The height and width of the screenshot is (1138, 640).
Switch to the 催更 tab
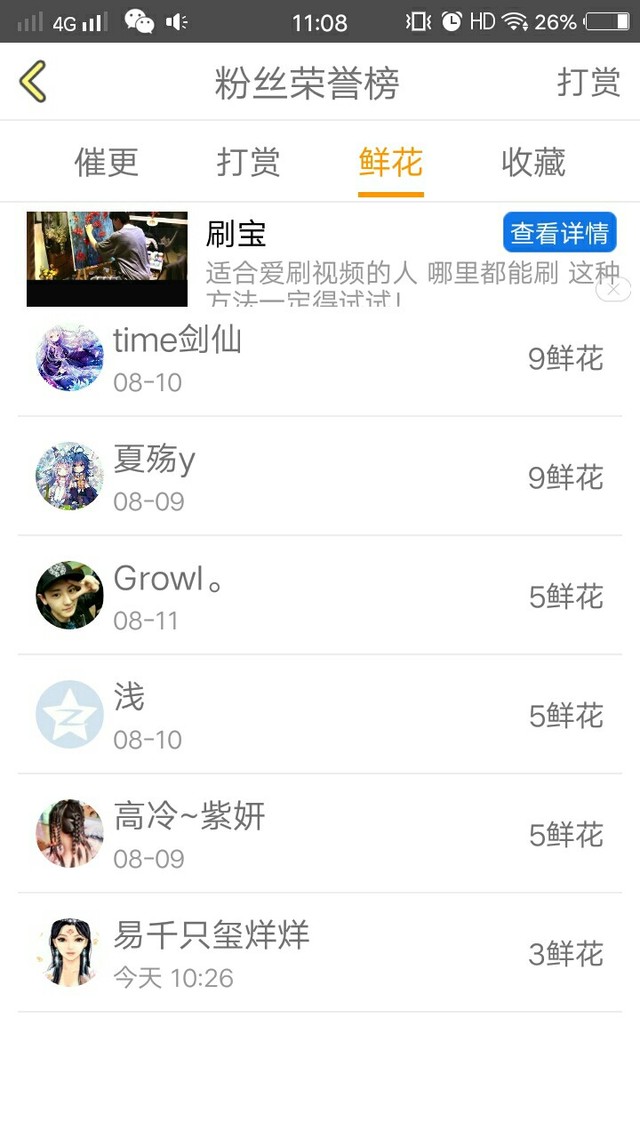[106, 162]
